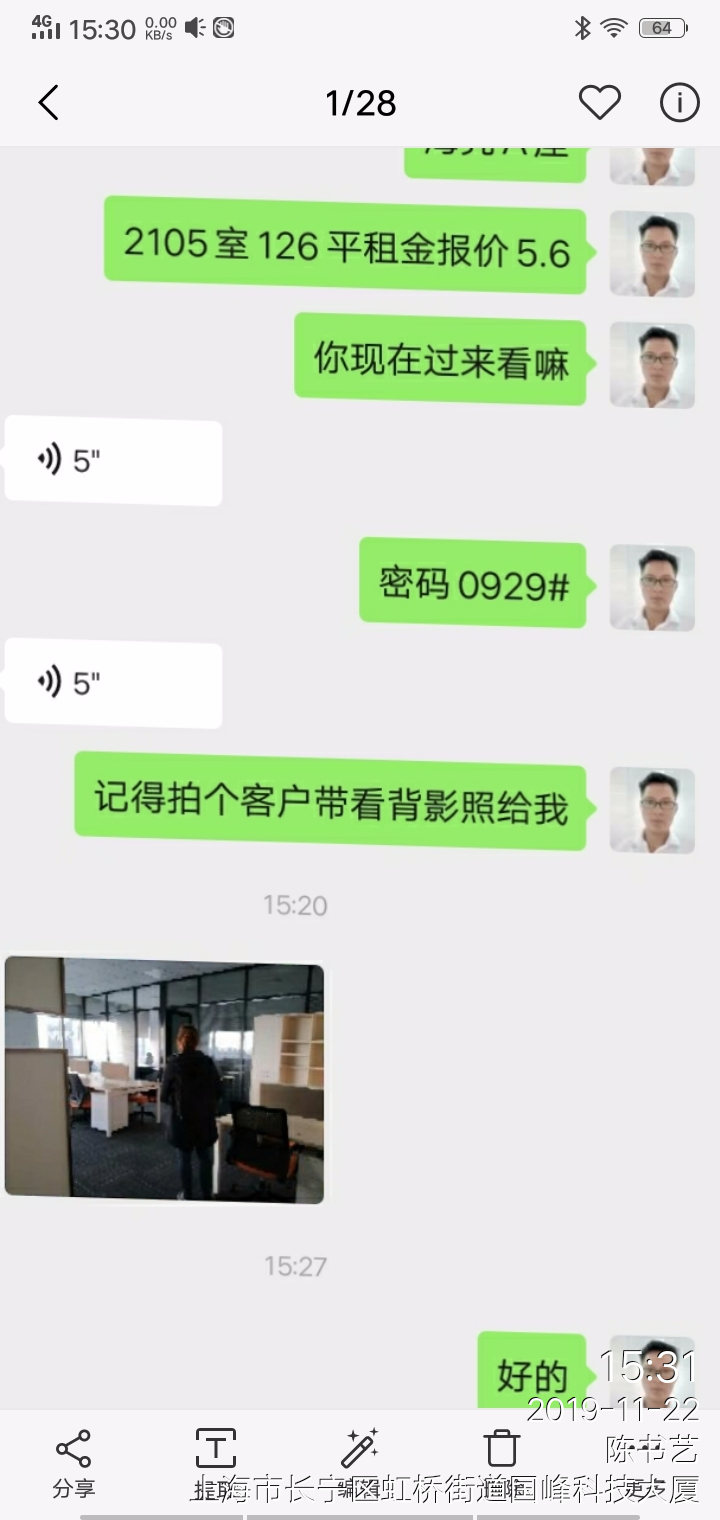This screenshot has width=720, height=1520.
Task: Go back from the photo viewer
Action: click(x=48, y=103)
